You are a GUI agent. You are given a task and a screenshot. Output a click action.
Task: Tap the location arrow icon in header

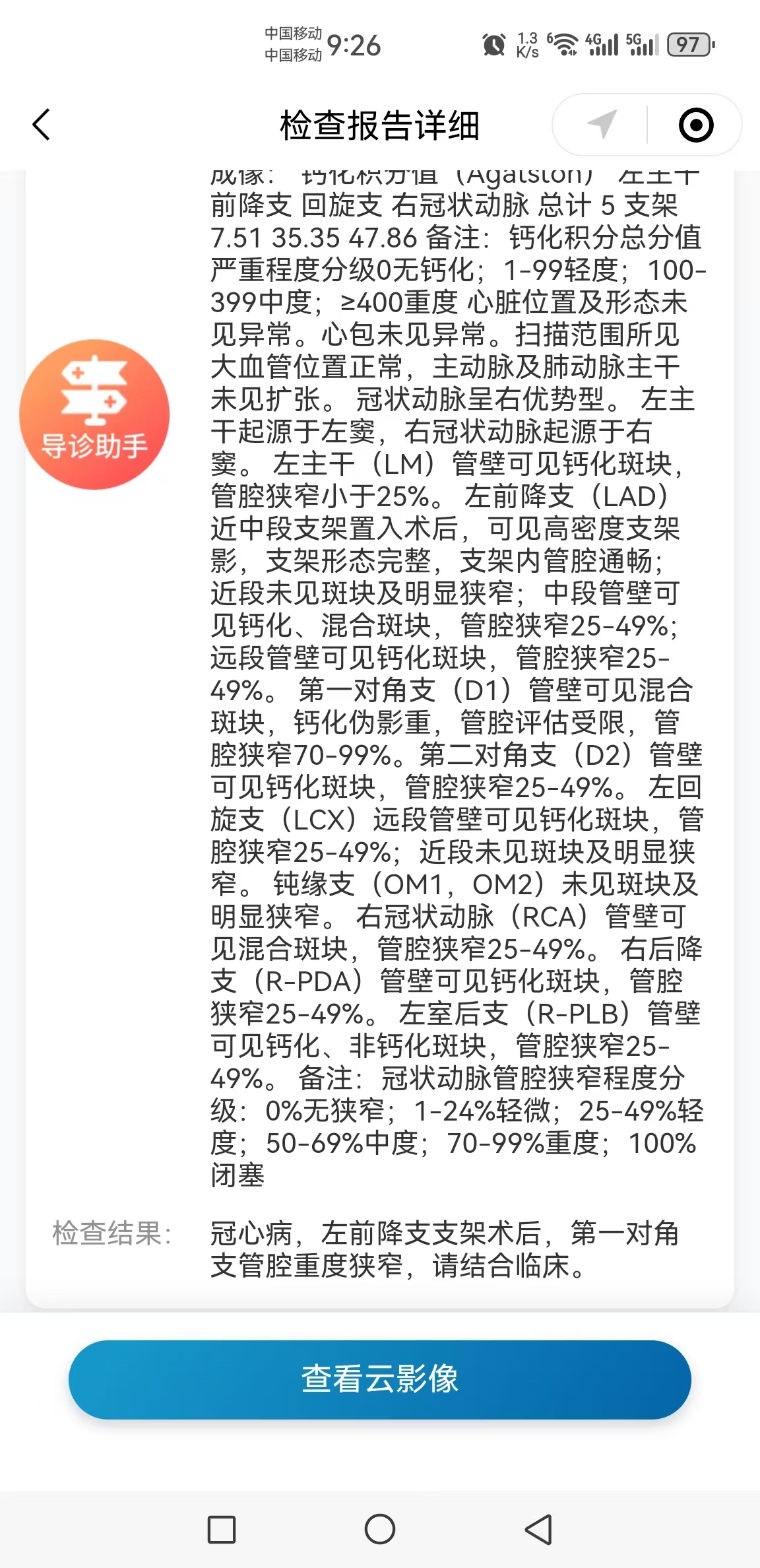tap(601, 125)
